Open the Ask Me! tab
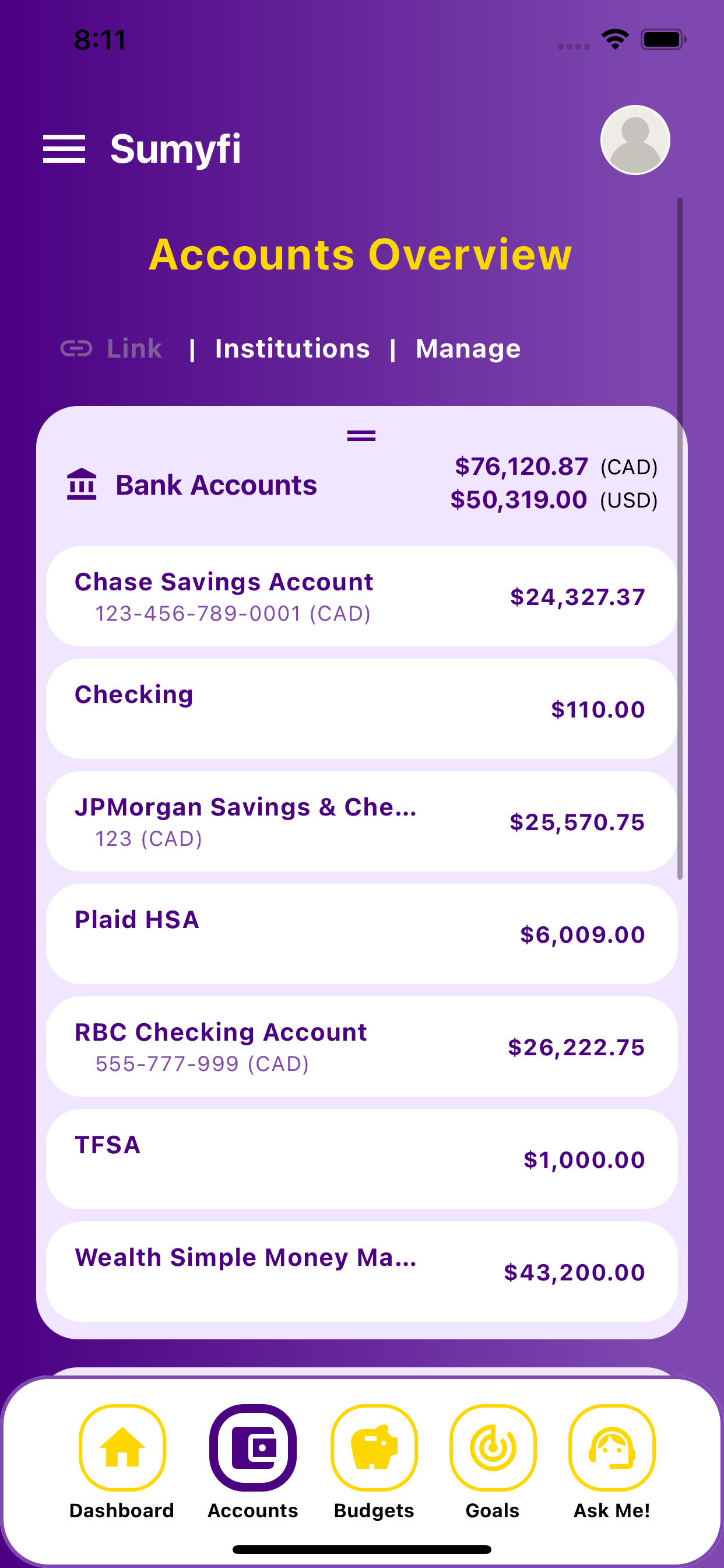This screenshot has width=724, height=1568. pyautogui.click(x=612, y=1462)
